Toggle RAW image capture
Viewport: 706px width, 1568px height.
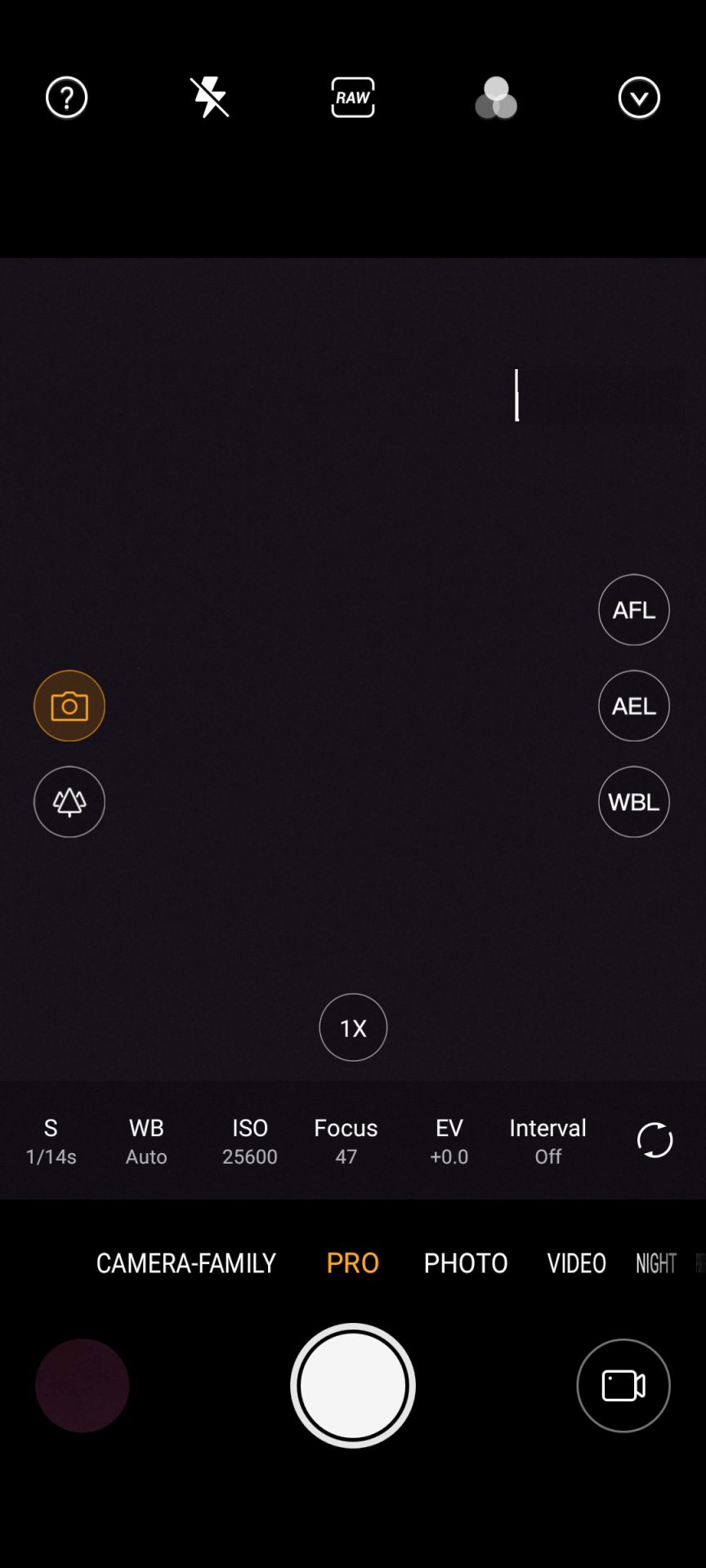tap(353, 98)
